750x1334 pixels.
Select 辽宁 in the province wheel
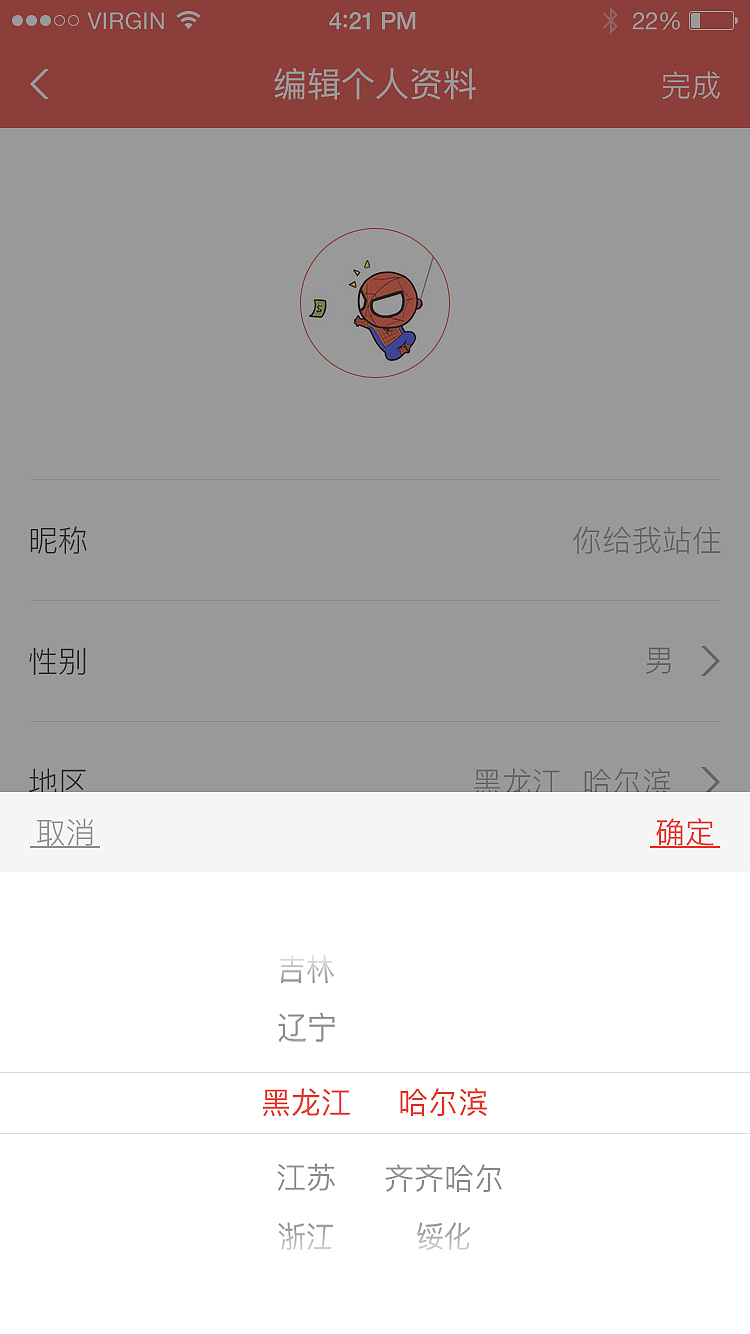tap(306, 1028)
